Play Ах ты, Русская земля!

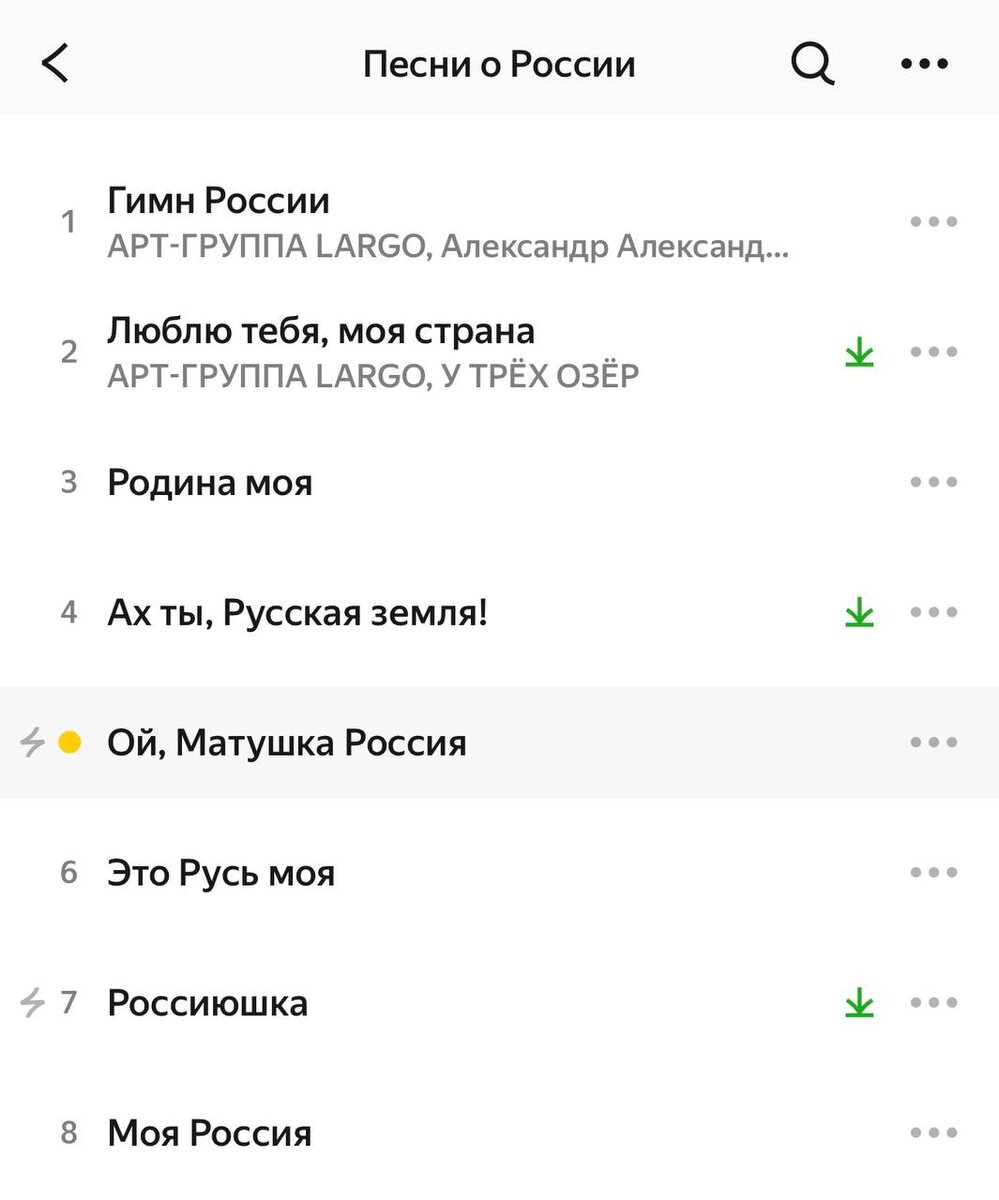click(298, 612)
